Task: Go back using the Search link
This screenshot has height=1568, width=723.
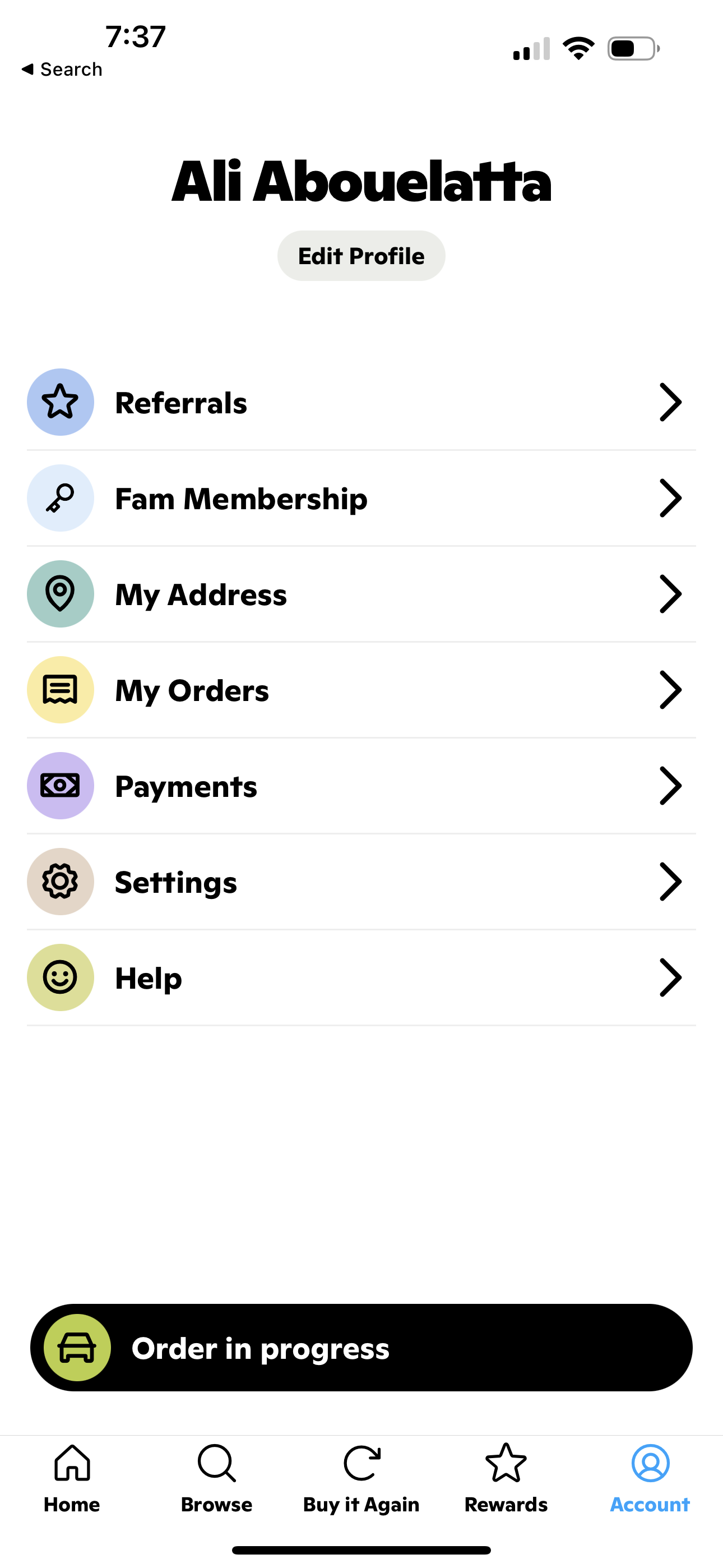Action: point(61,69)
